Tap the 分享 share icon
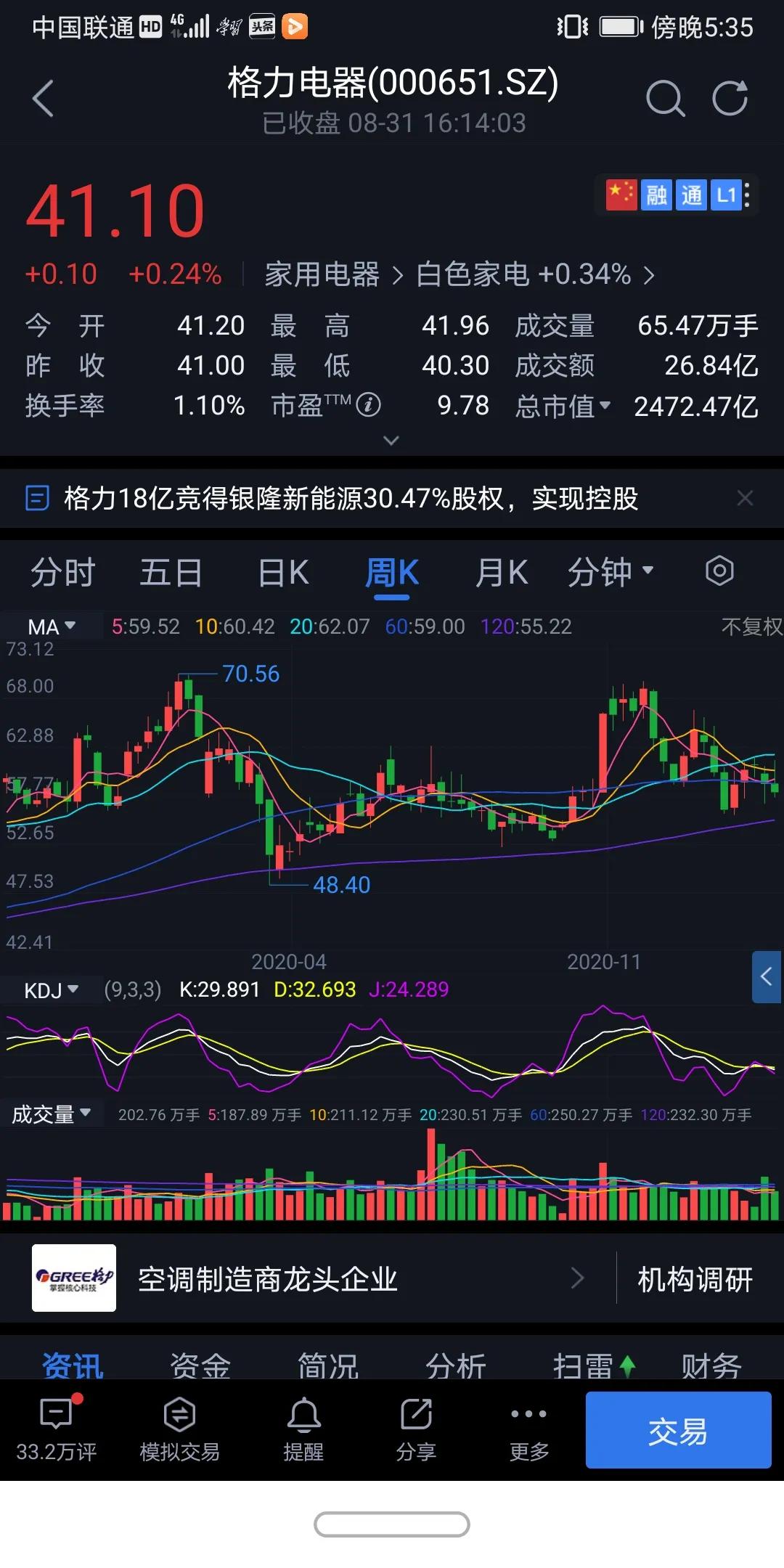The height and width of the screenshot is (1568, 784). pyautogui.click(x=416, y=1413)
